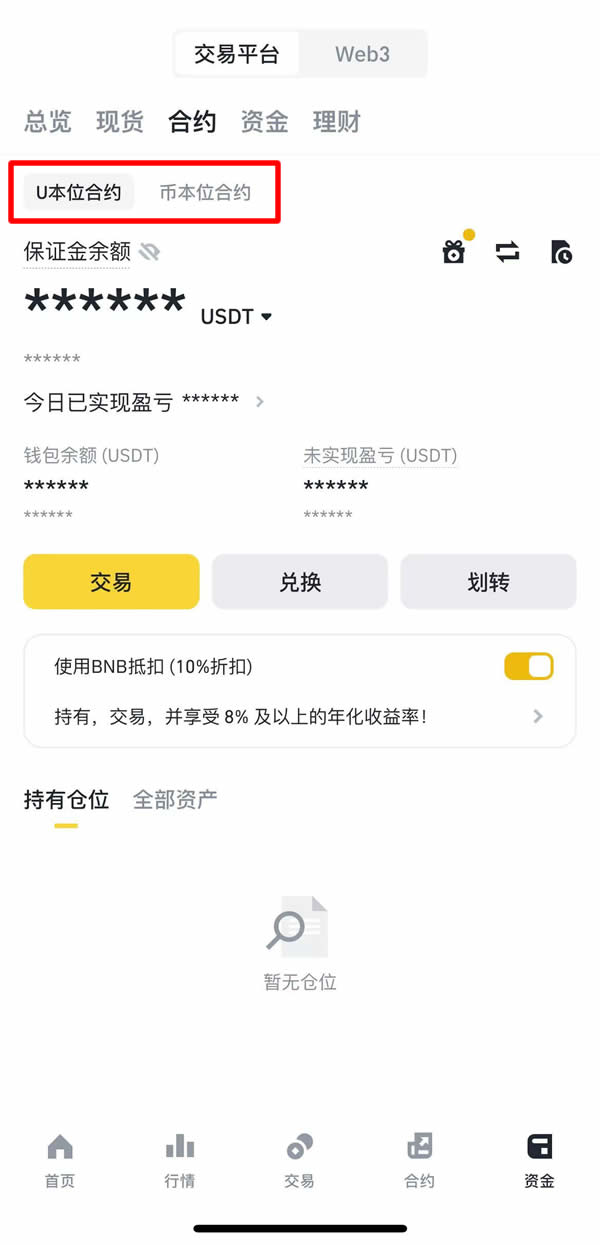Open the gift rewards icon
The width and height of the screenshot is (600, 1245).
(x=455, y=251)
